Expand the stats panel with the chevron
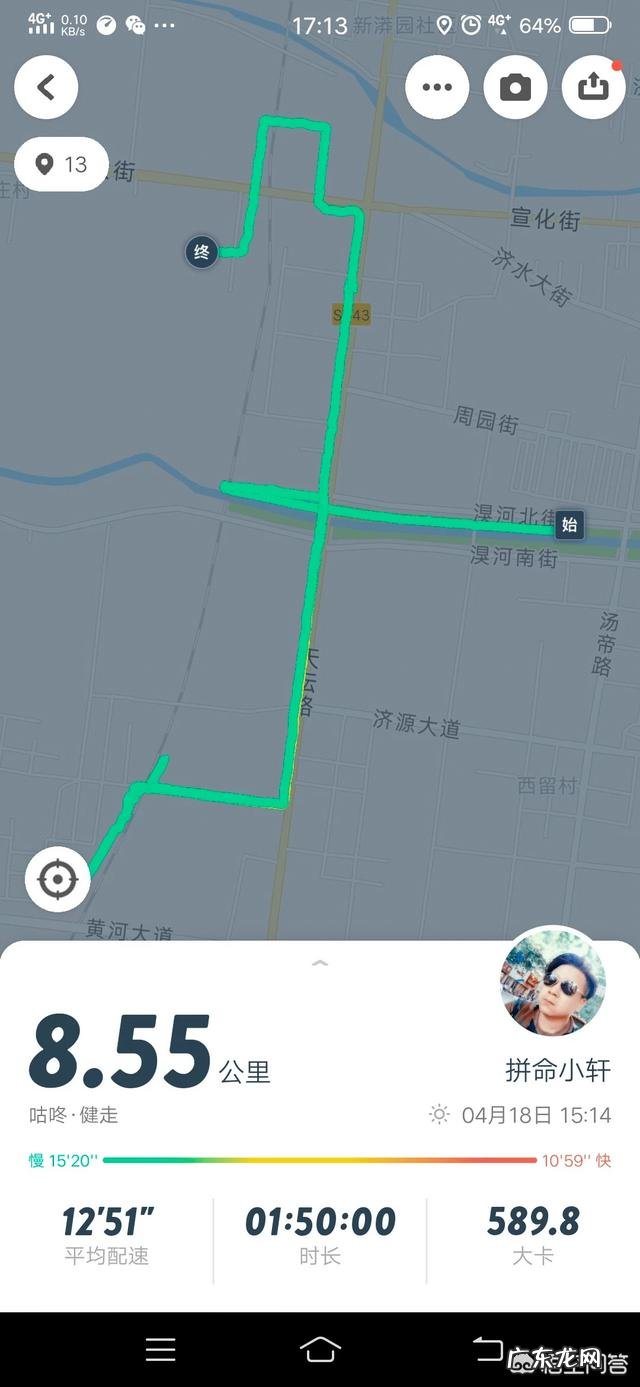 tap(320, 963)
